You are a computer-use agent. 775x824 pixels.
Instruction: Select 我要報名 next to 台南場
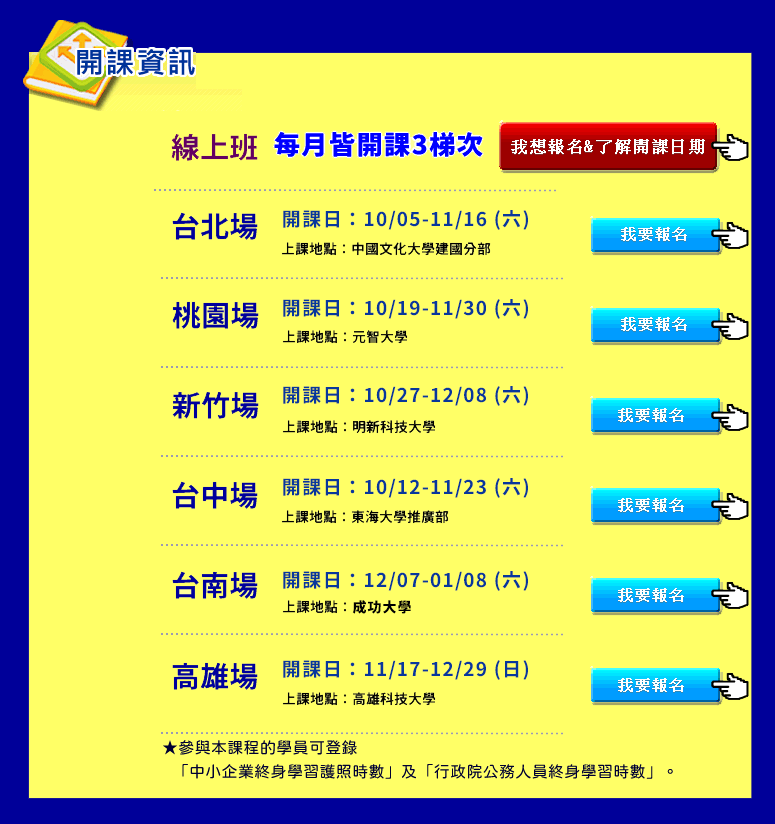pos(655,595)
